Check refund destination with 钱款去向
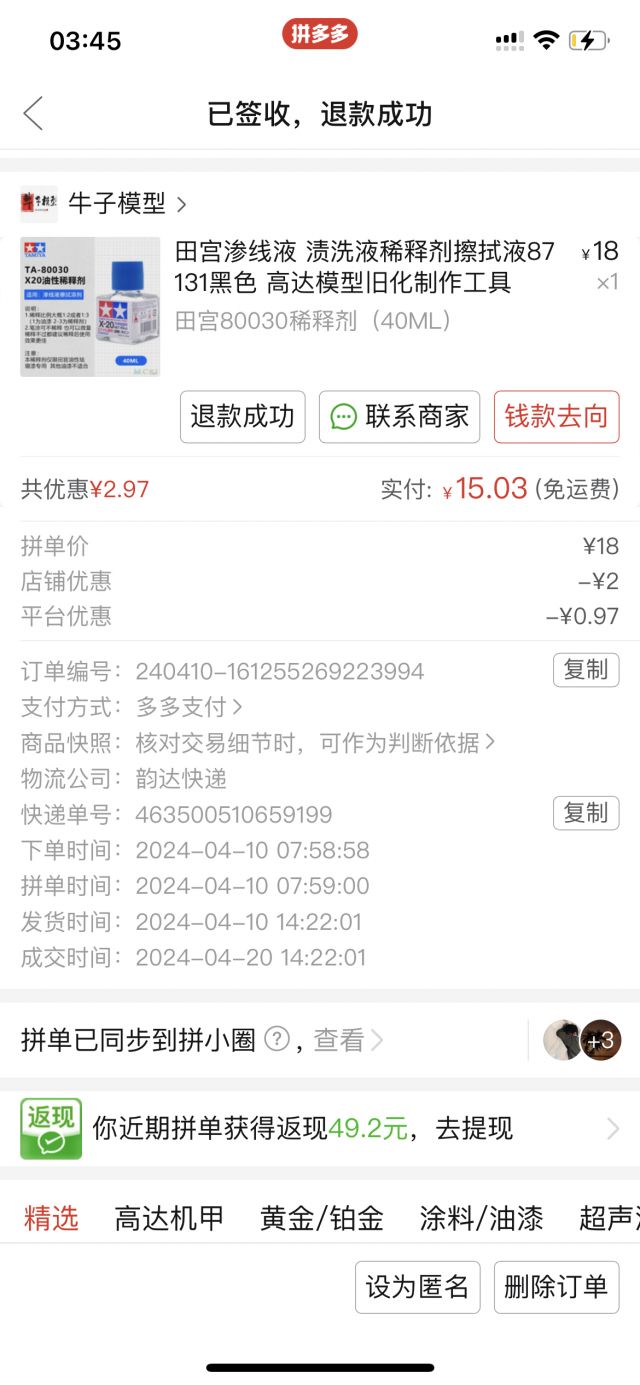The width and height of the screenshot is (640, 1385). pyautogui.click(x=556, y=416)
